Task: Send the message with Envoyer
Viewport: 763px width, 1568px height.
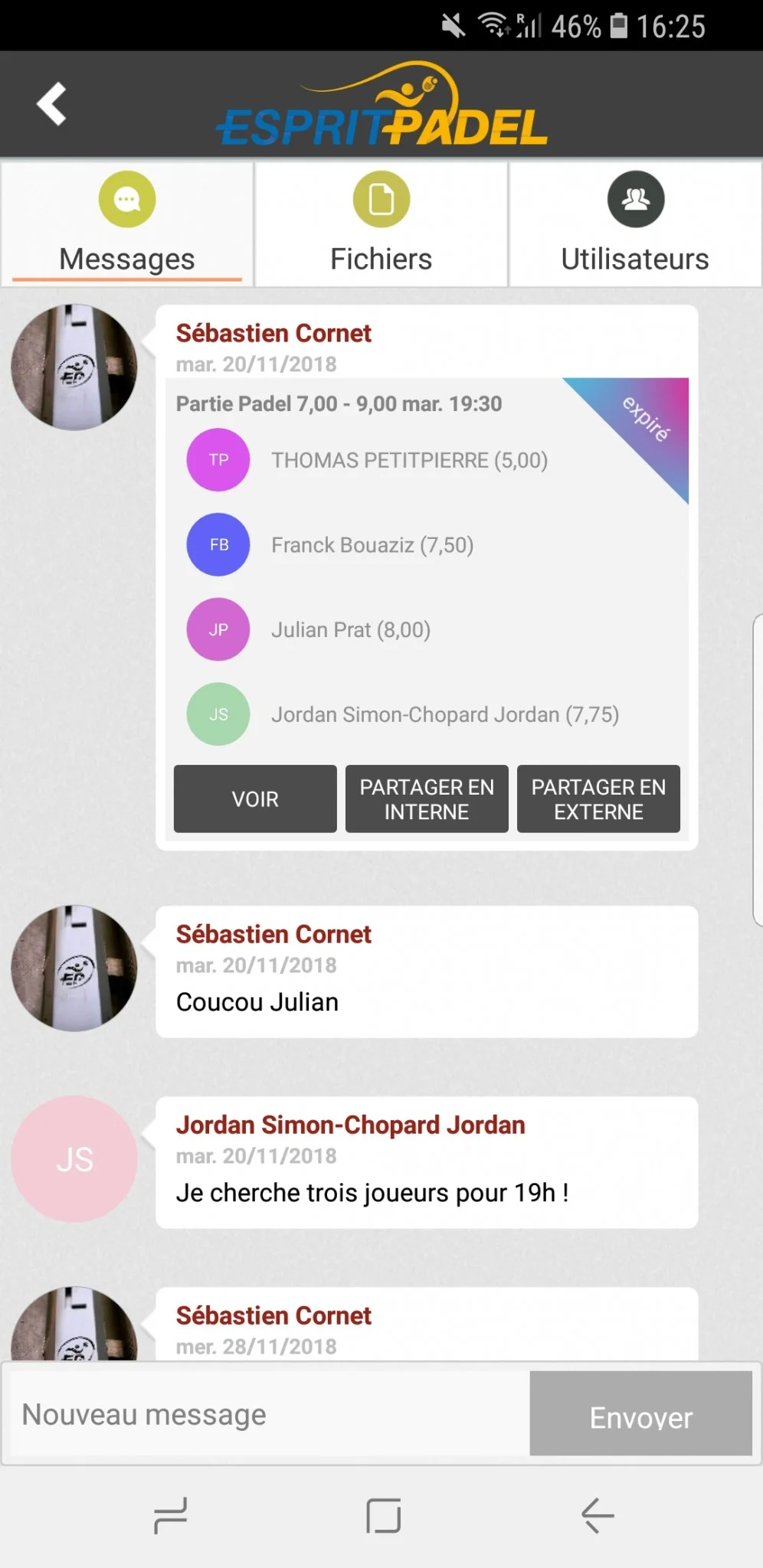Action: click(x=640, y=1414)
